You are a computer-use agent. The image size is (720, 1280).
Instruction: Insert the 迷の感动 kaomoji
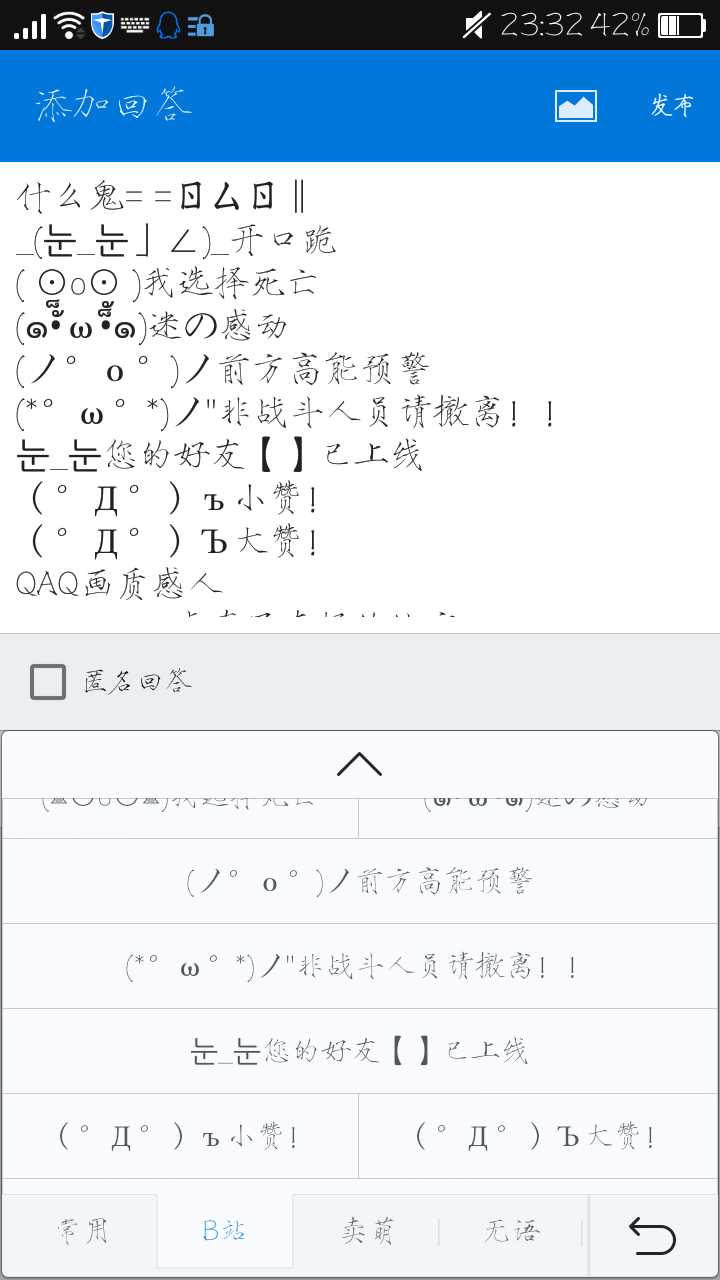[x=540, y=807]
